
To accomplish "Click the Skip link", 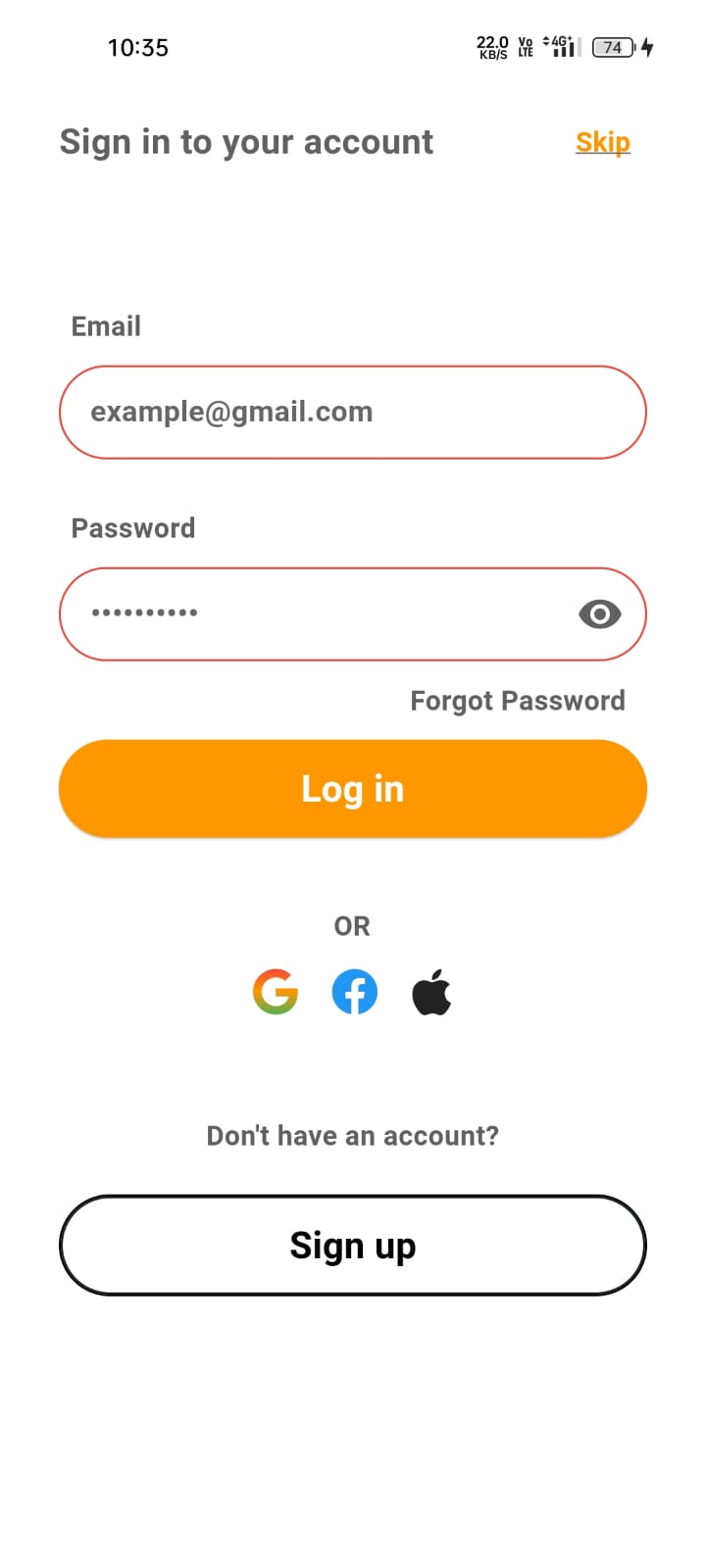I will pyautogui.click(x=602, y=142).
